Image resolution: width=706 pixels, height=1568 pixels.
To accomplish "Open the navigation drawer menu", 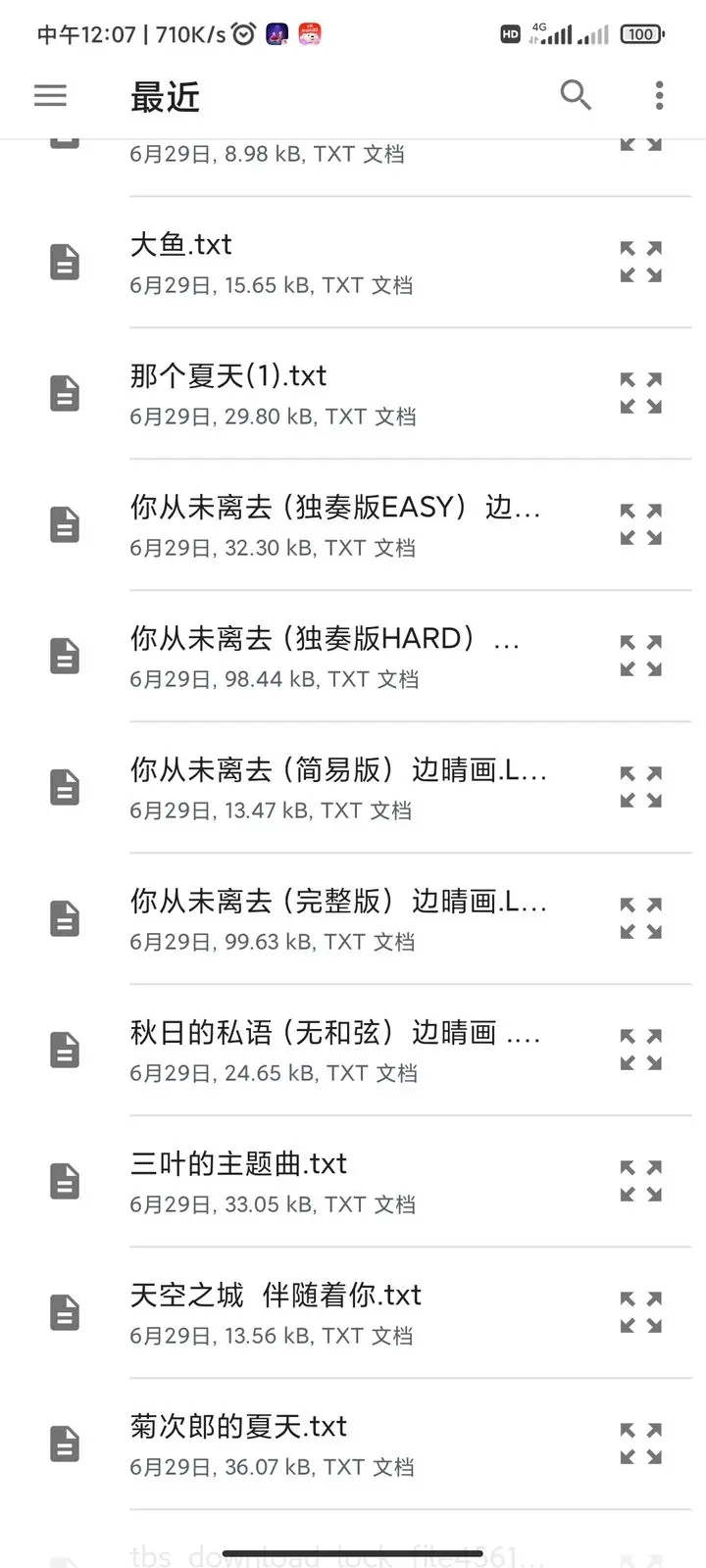I will coord(50,95).
